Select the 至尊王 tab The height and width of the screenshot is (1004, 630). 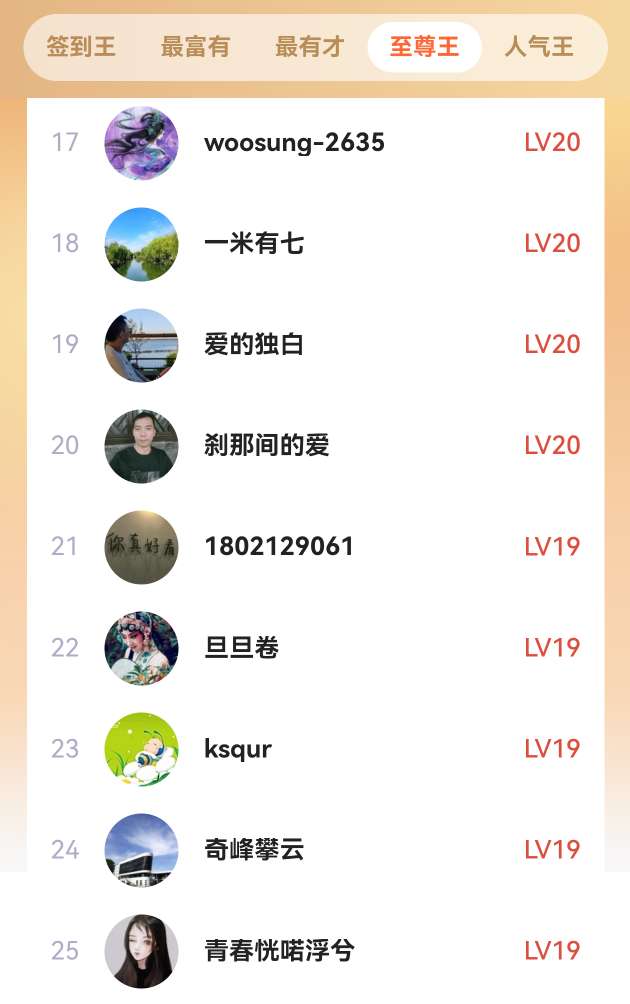coord(424,47)
